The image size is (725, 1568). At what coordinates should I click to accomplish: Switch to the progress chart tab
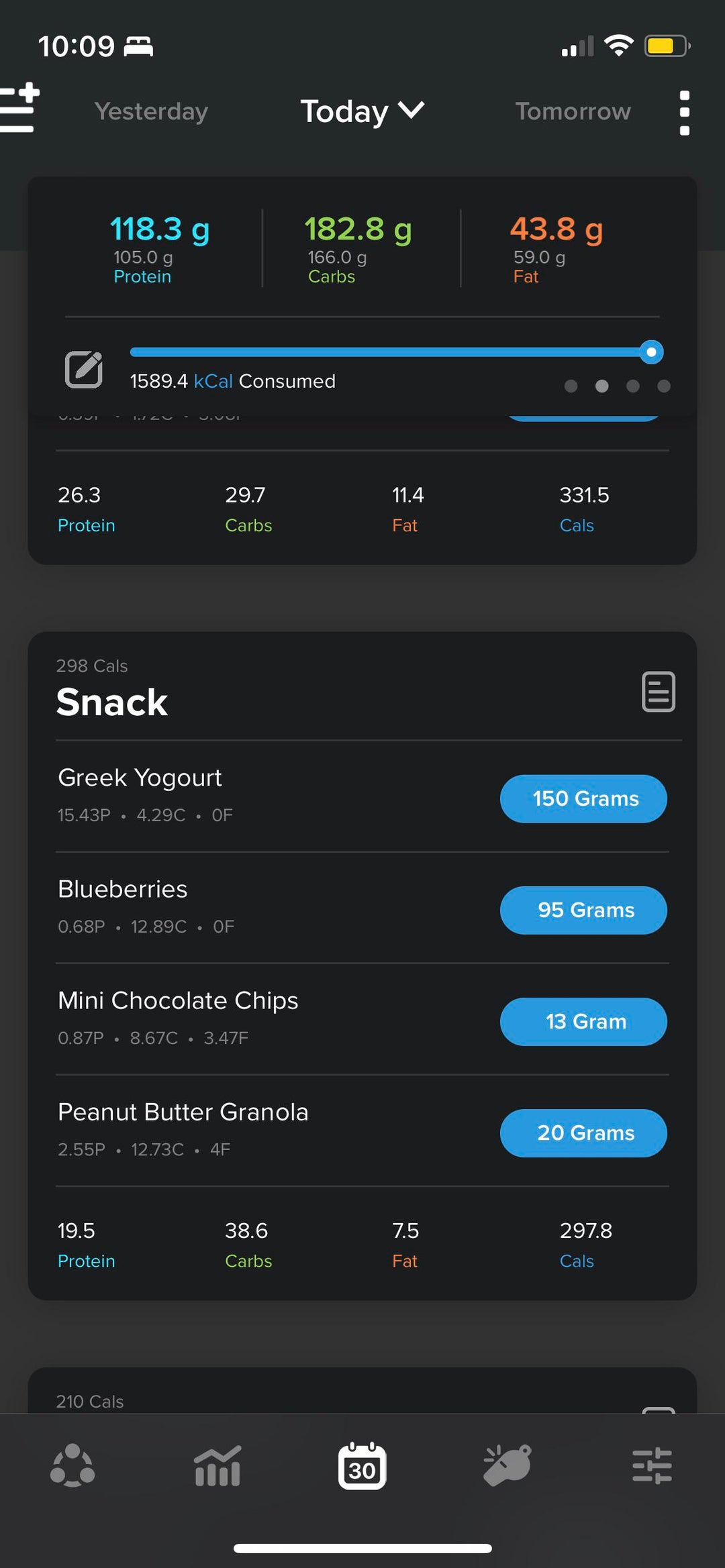pyautogui.click(x=217, y=1466)
